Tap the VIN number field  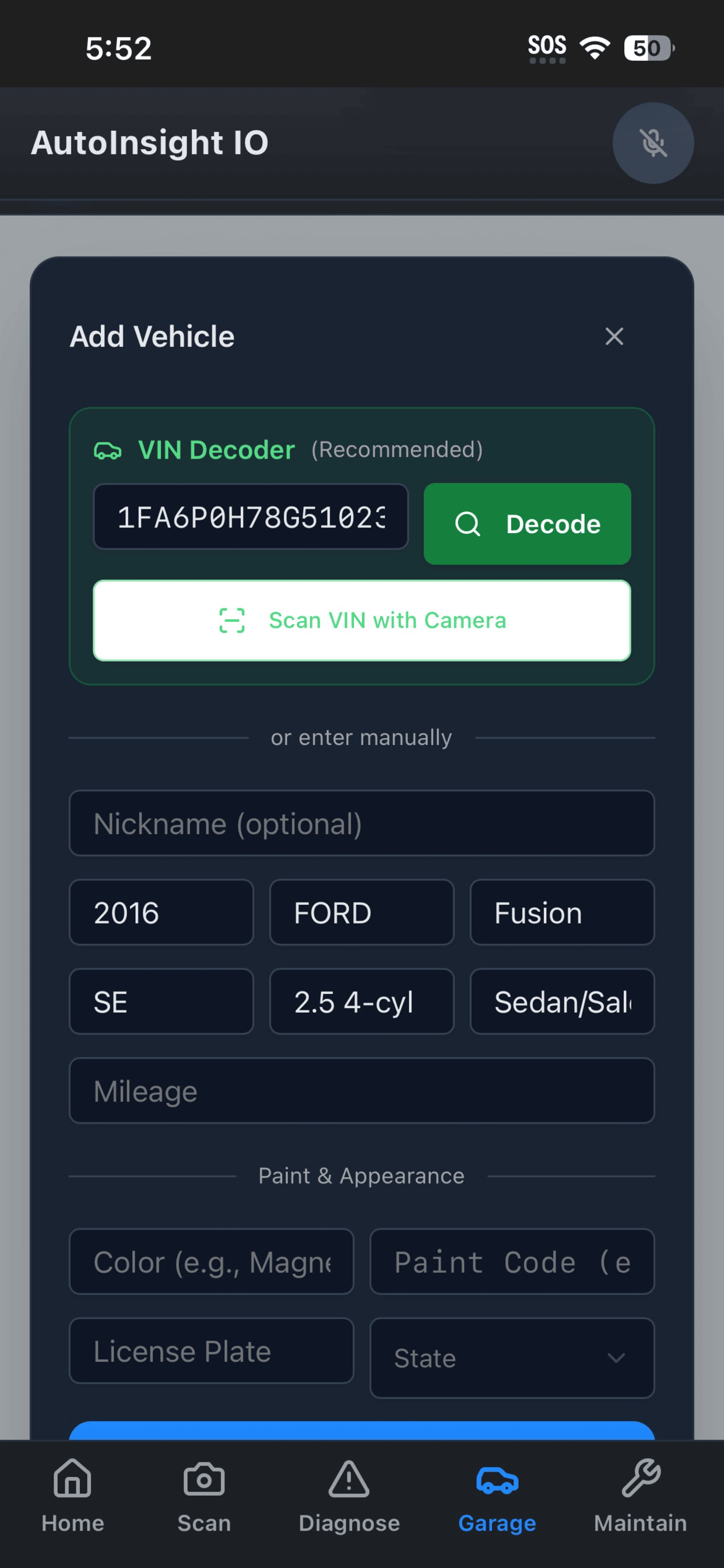tap(251, 517)
